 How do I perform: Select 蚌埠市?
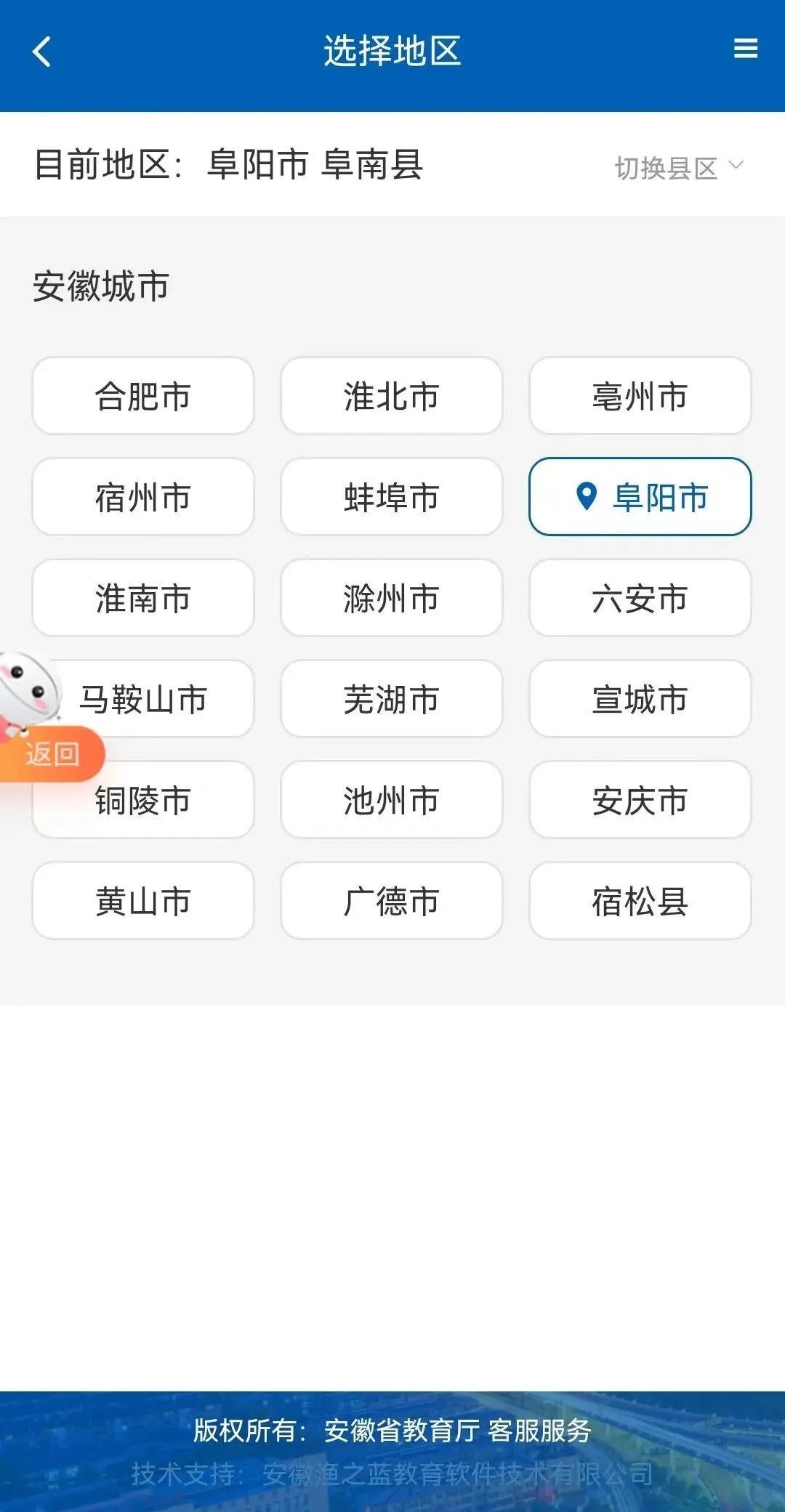coord(392,497)
